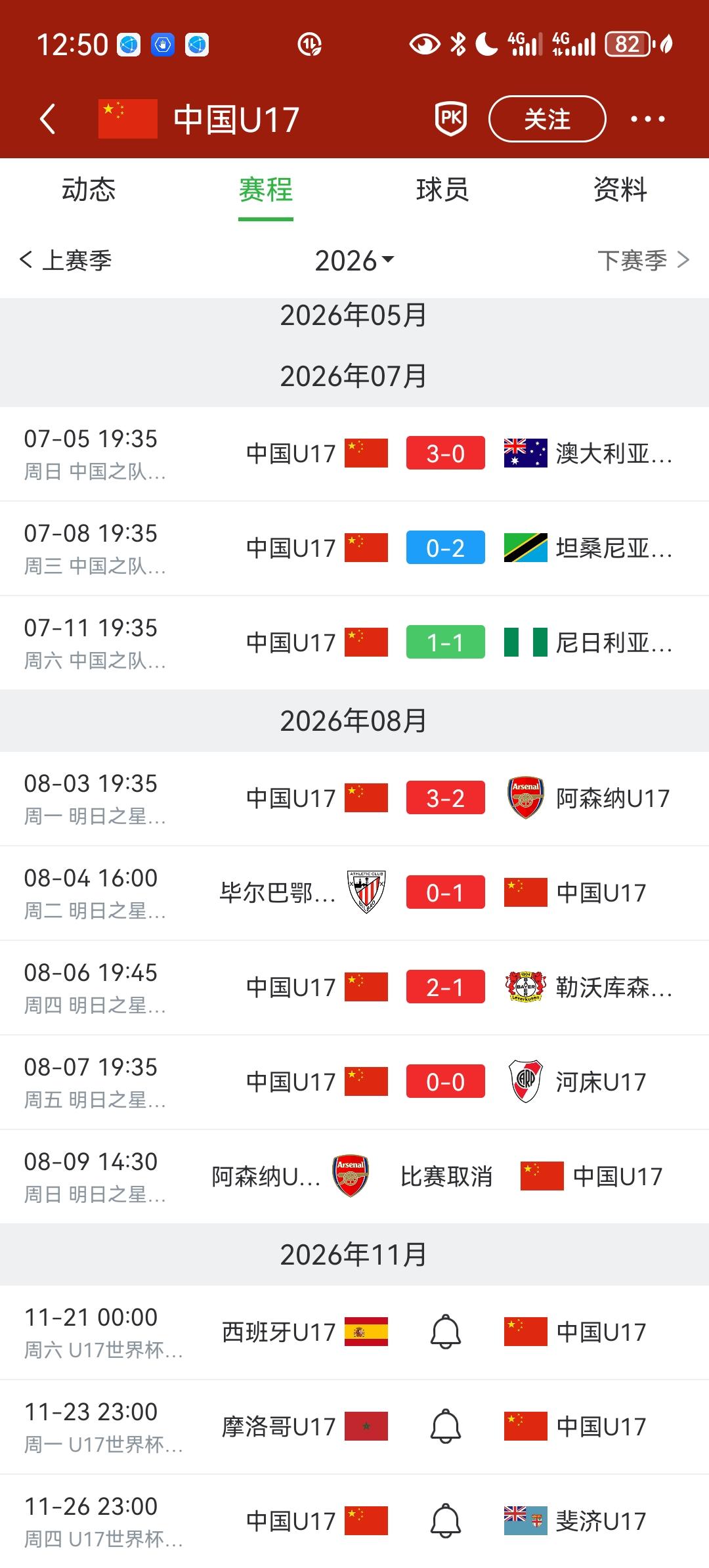Open the 08-04 match with 毕尔巴鄂
This screenshot has height=1568, width=709.
coord(354,893)
